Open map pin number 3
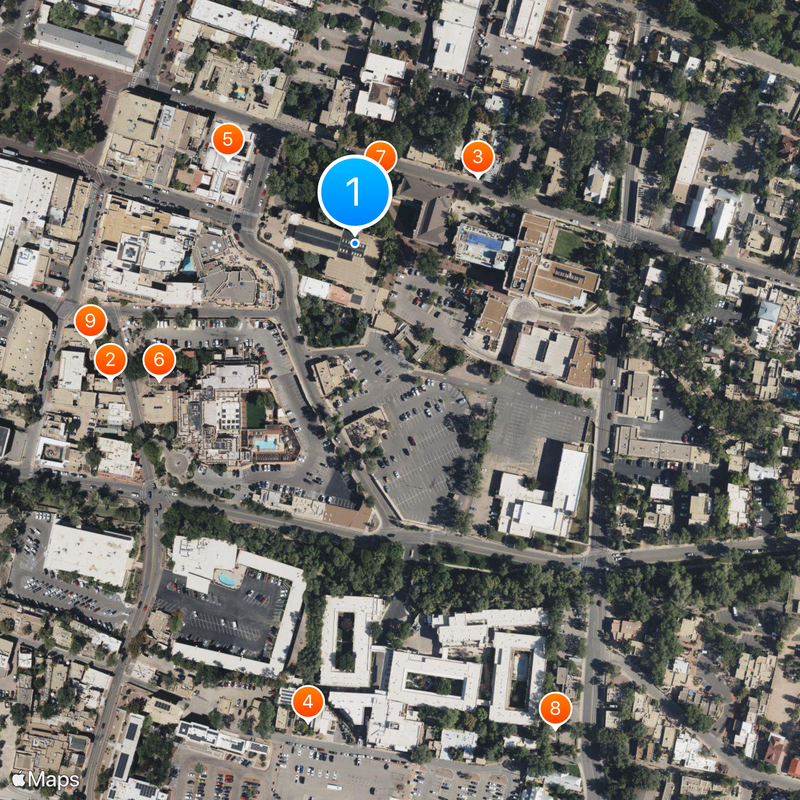This screenshot has height=800, width=800. (x=477, y=156)
